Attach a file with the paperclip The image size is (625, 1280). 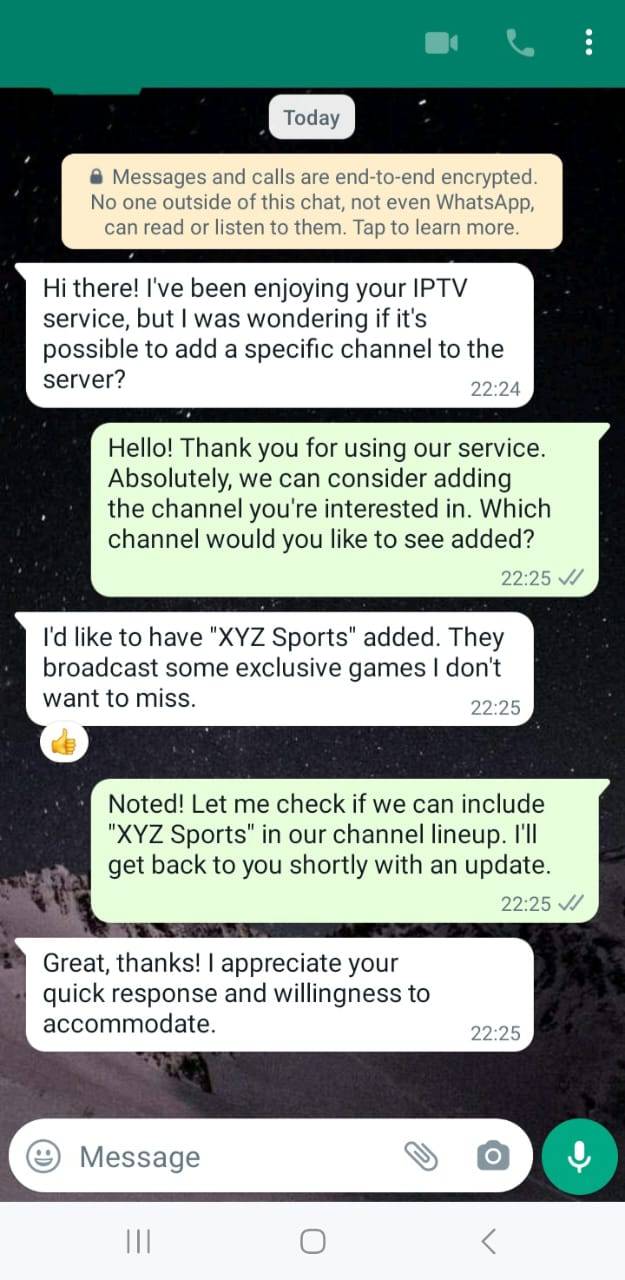point(421,1157)
